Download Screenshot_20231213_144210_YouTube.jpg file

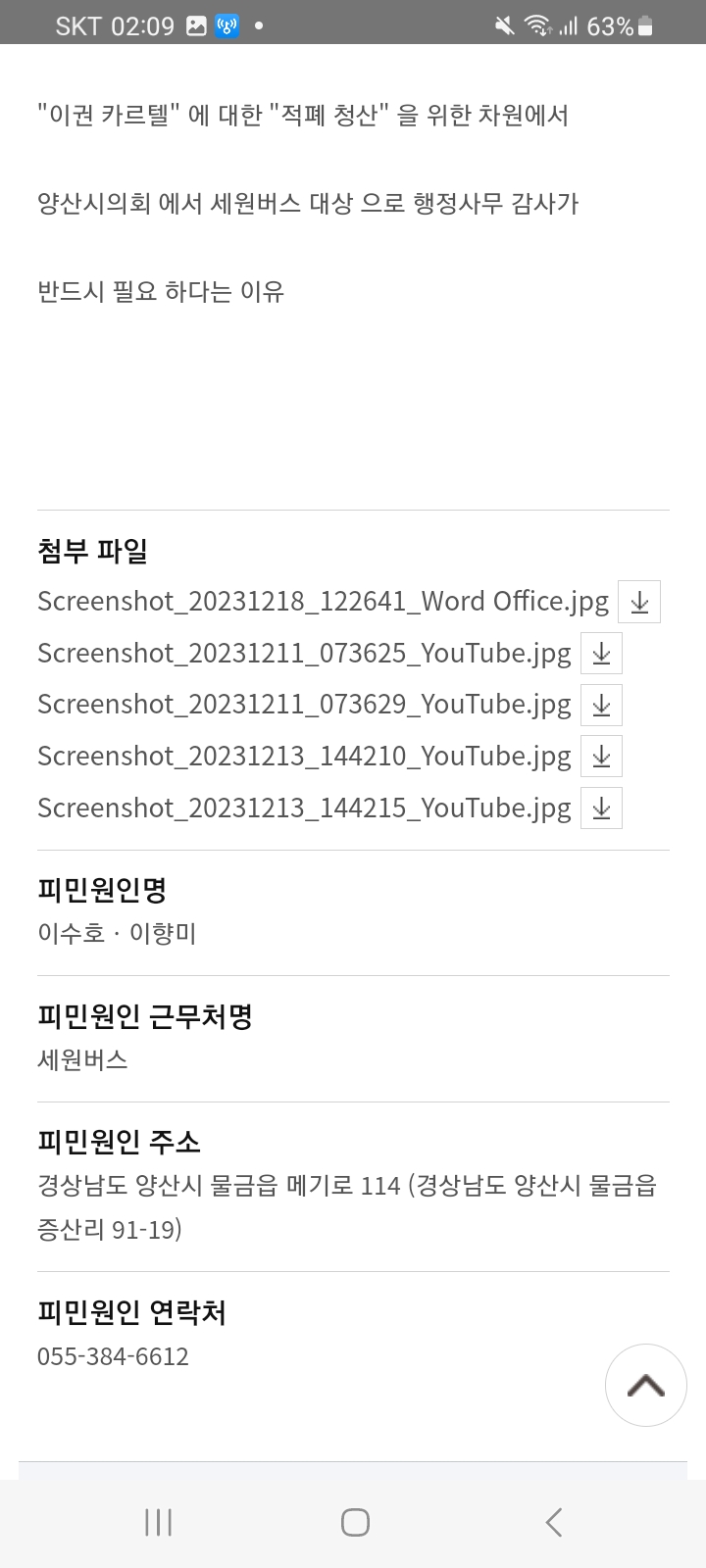coord(601,757)
